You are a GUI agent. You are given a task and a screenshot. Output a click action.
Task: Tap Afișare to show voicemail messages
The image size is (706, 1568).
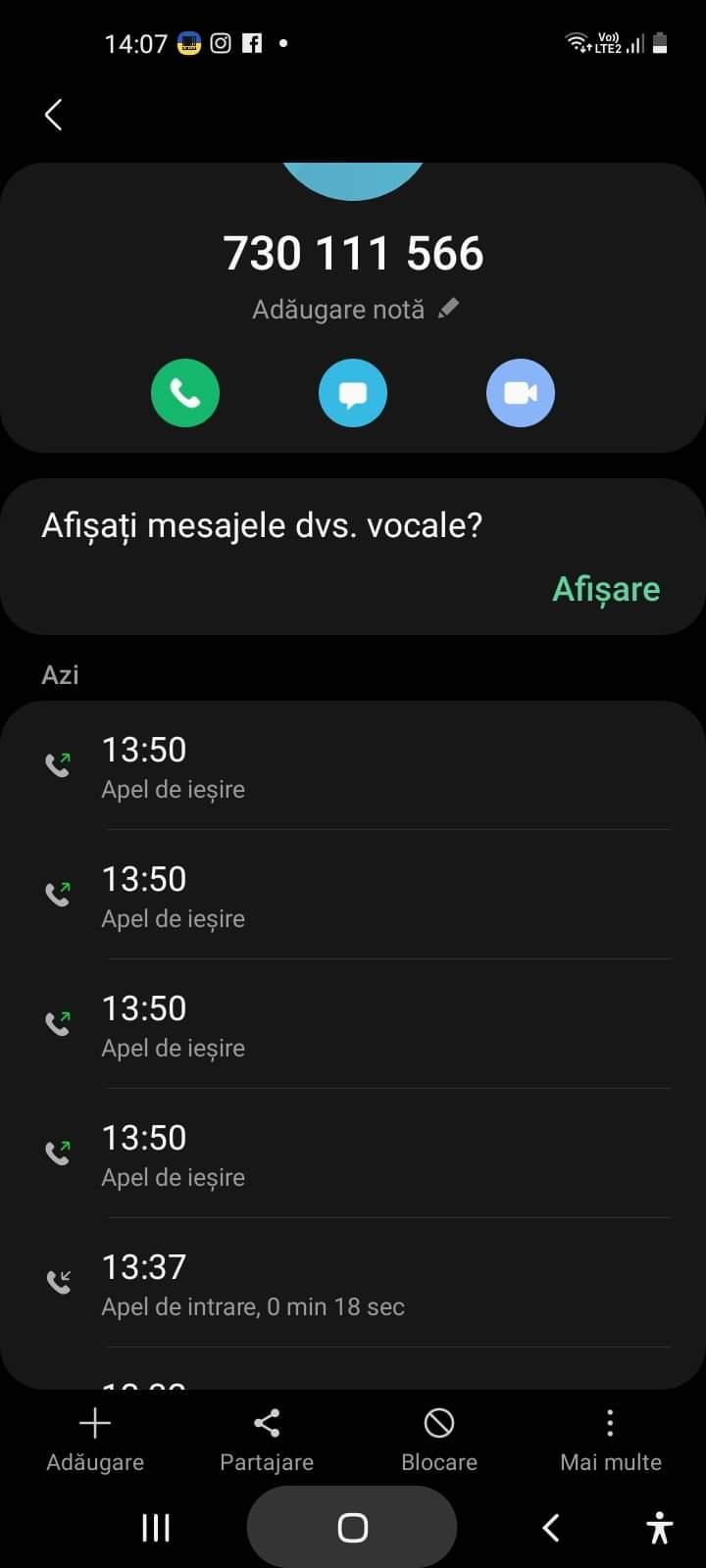coord(606,589)
